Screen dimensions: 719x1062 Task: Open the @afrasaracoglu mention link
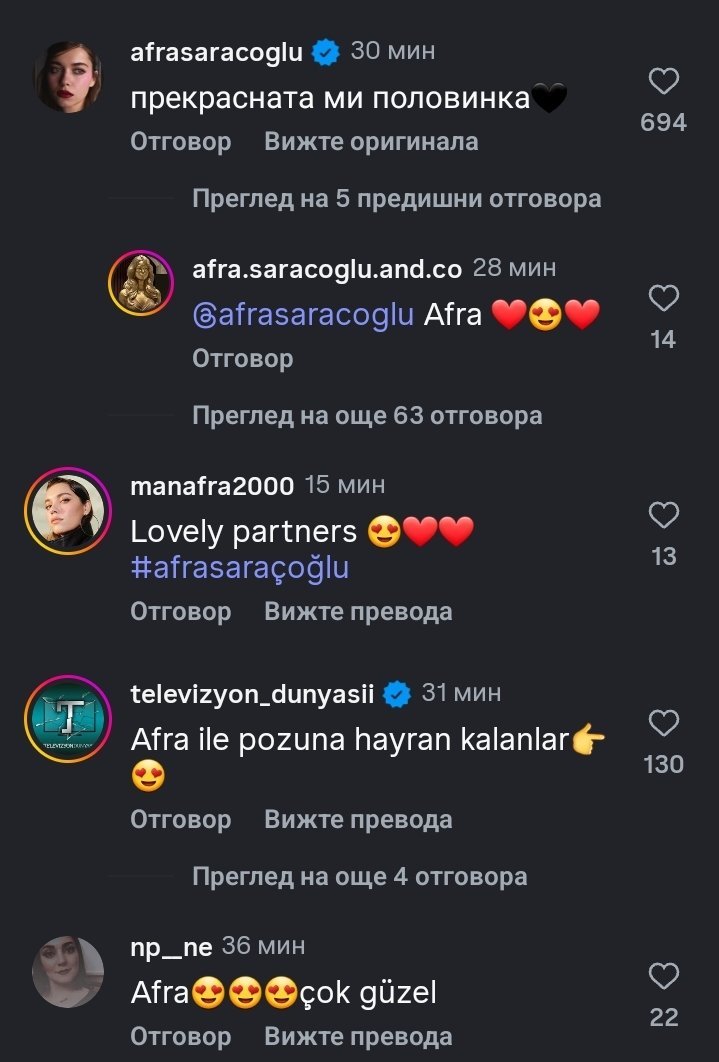point(303,315)
